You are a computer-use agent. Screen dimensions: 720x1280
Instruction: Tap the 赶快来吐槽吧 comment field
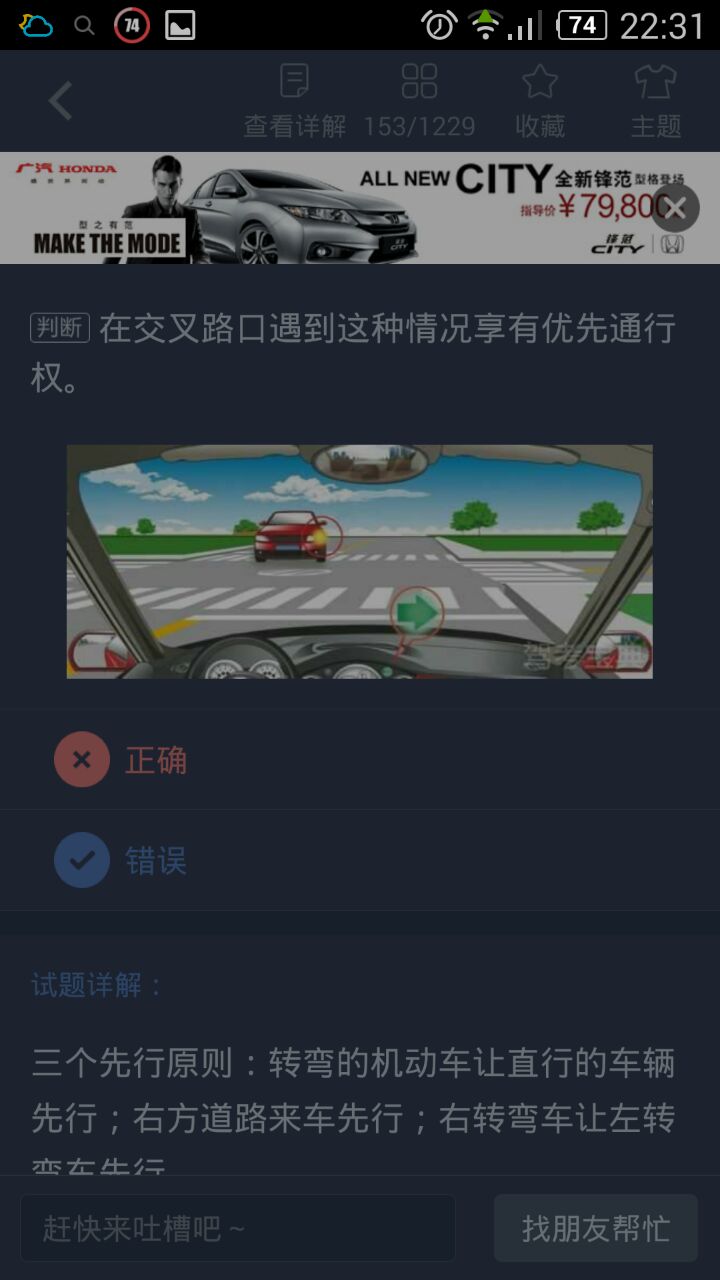point(238,1228)
